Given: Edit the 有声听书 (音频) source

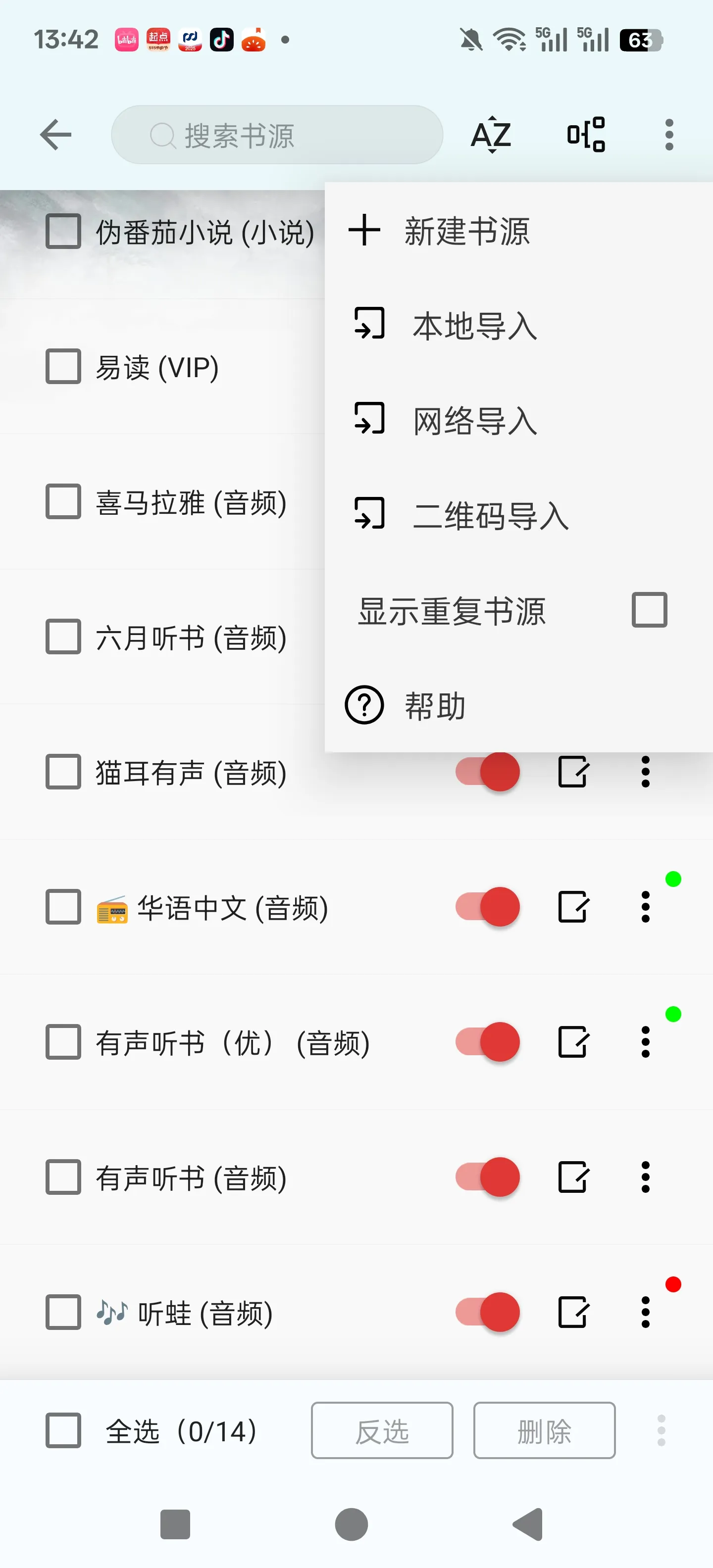Looking at the screenshot, I should pos(573,1177).
